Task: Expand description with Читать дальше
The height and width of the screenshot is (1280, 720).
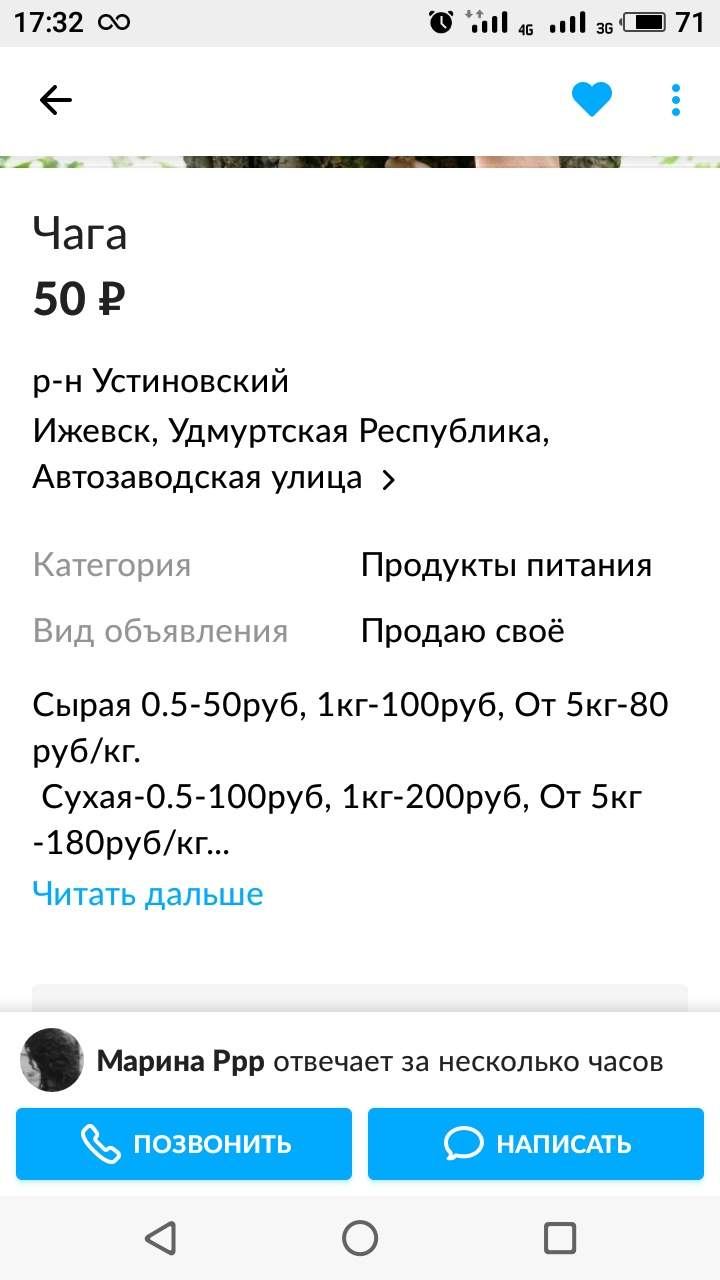Action: (148, 893)
